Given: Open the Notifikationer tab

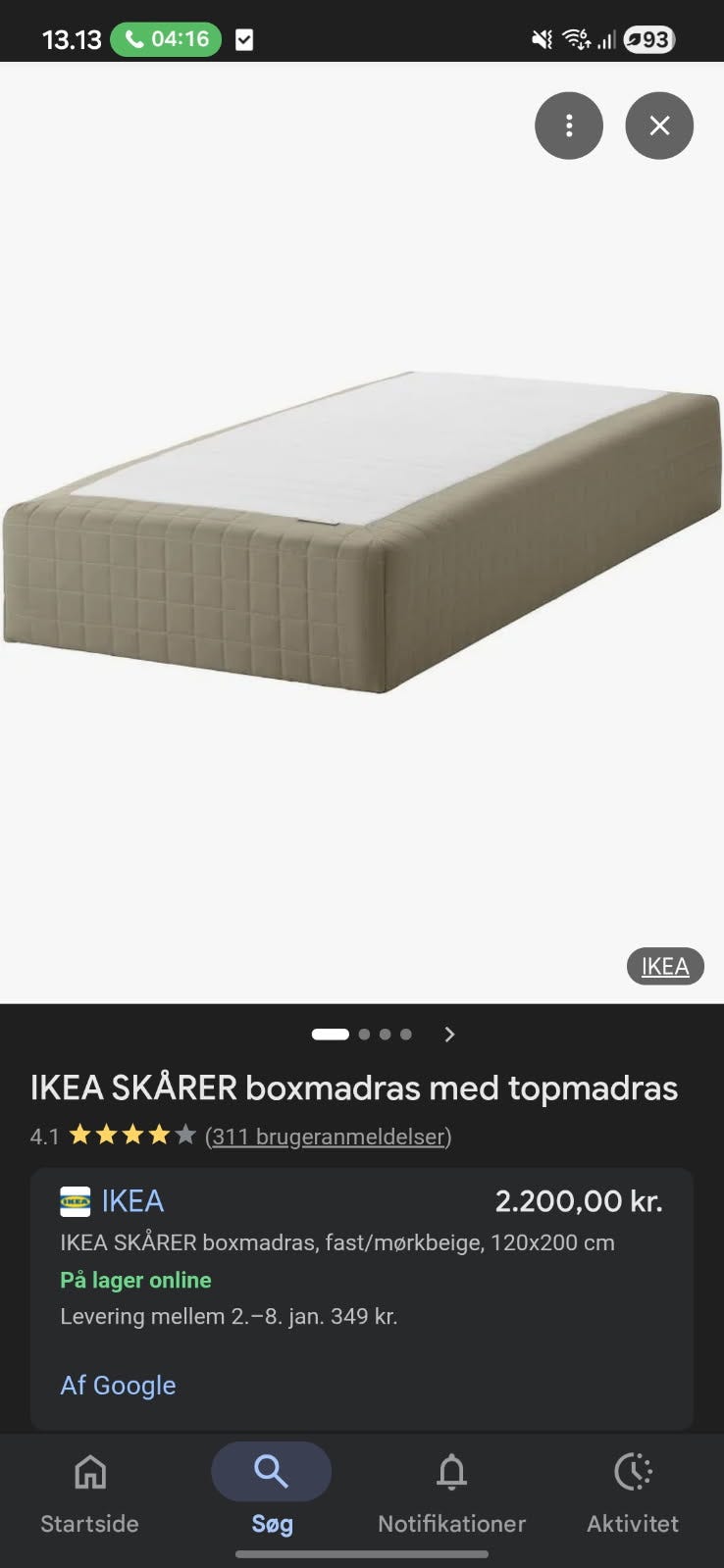Looking at the screenshot, I should click(451, 1492).
